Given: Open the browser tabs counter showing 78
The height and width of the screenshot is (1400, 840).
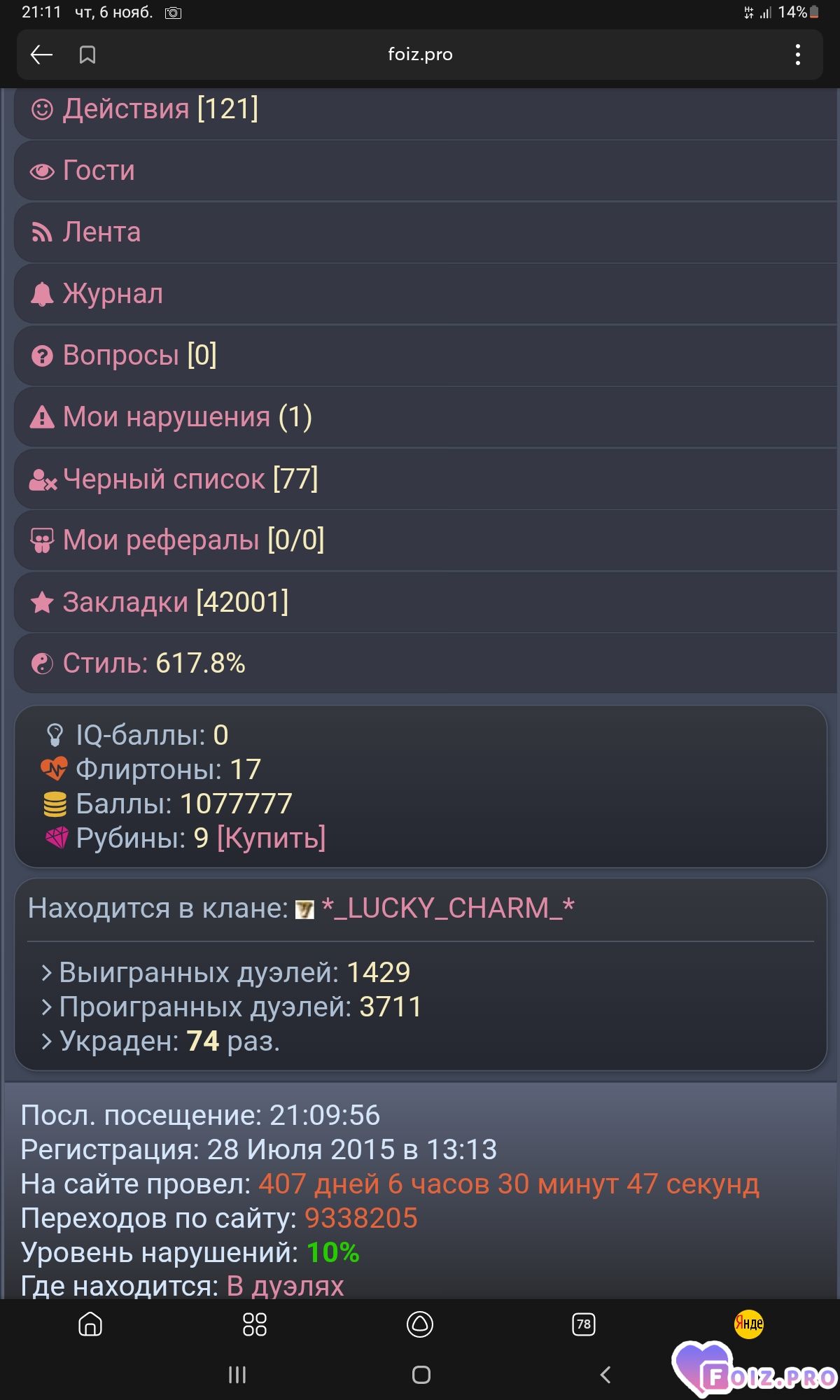Looking at the screenshot, I should click(x=583, y=1324).
